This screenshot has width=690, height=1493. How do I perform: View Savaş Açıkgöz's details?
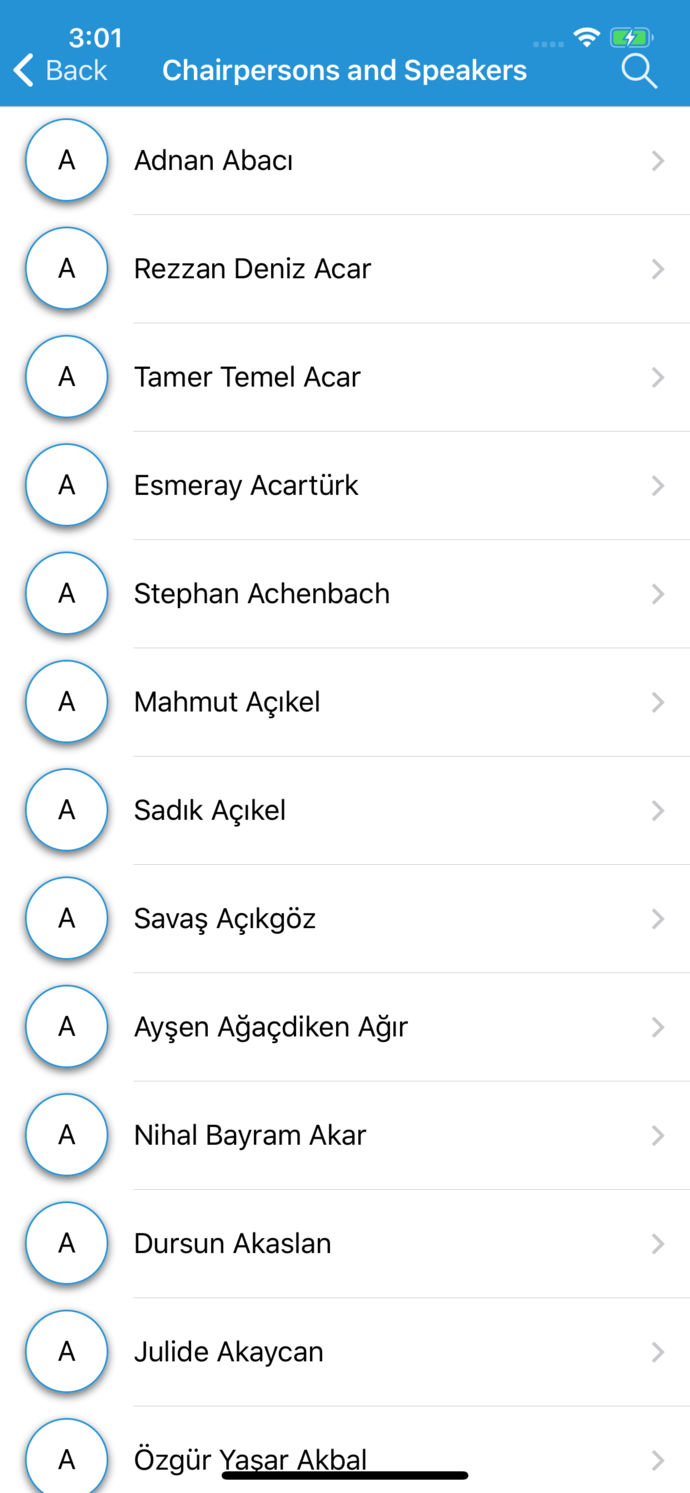click(x=345, y=918)
